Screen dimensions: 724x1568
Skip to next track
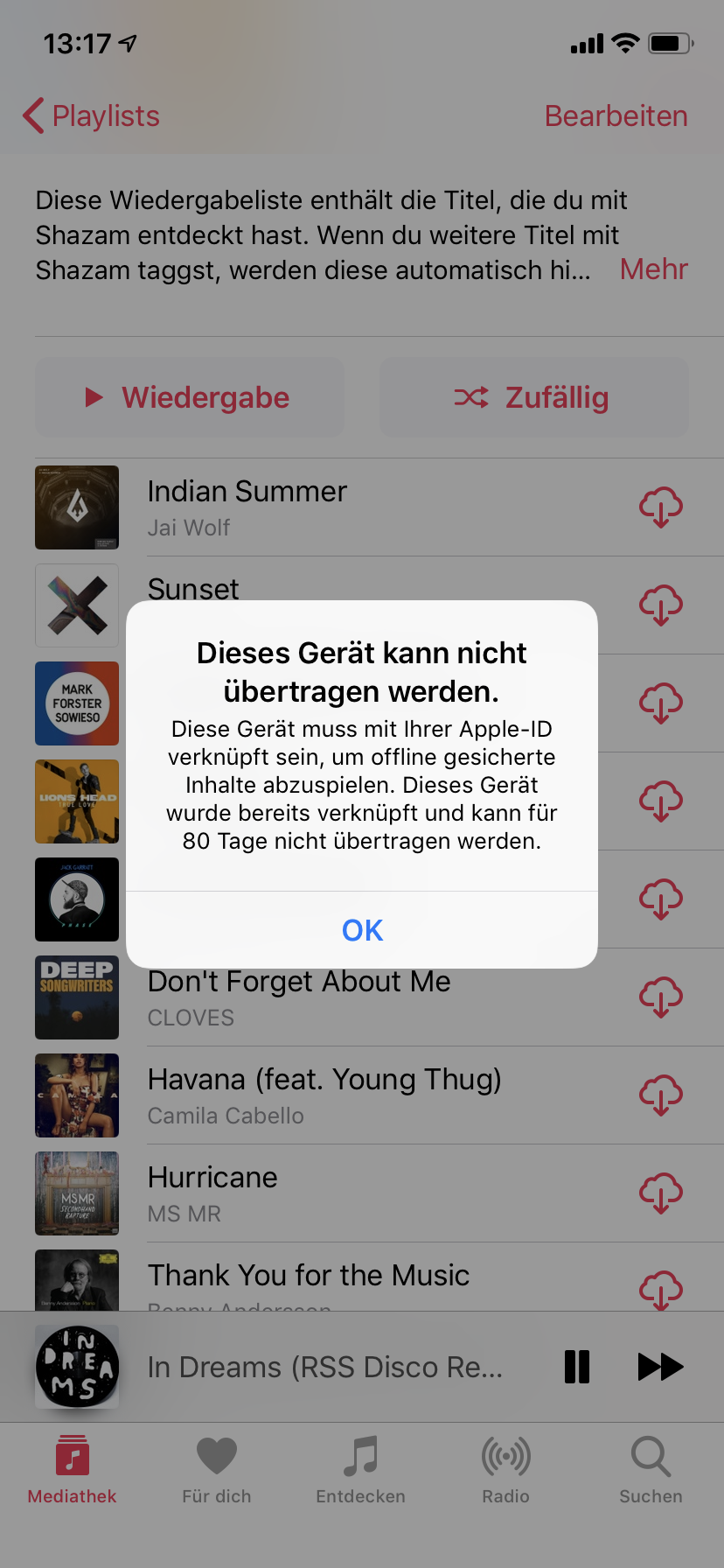tap(660, 1367)
